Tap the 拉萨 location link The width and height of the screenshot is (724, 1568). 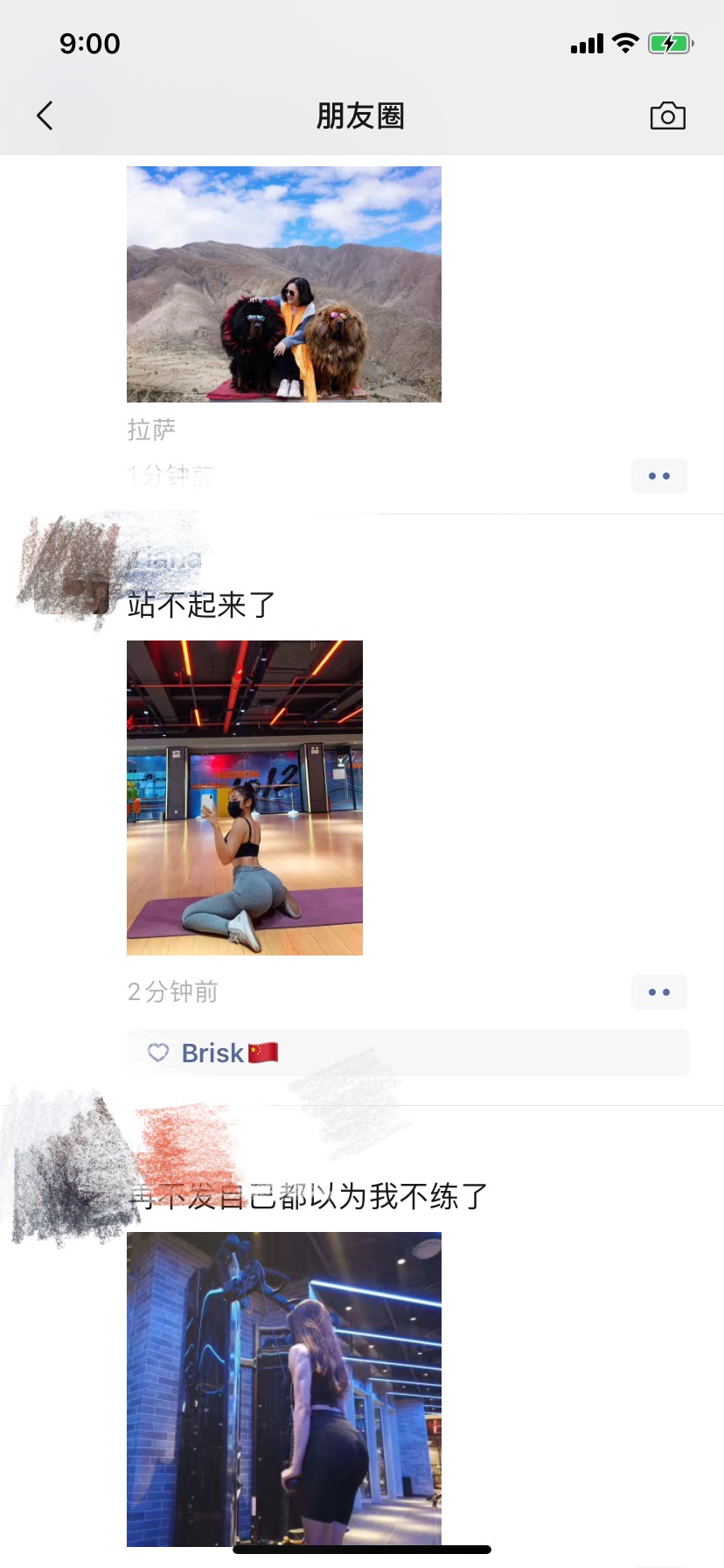151,430
